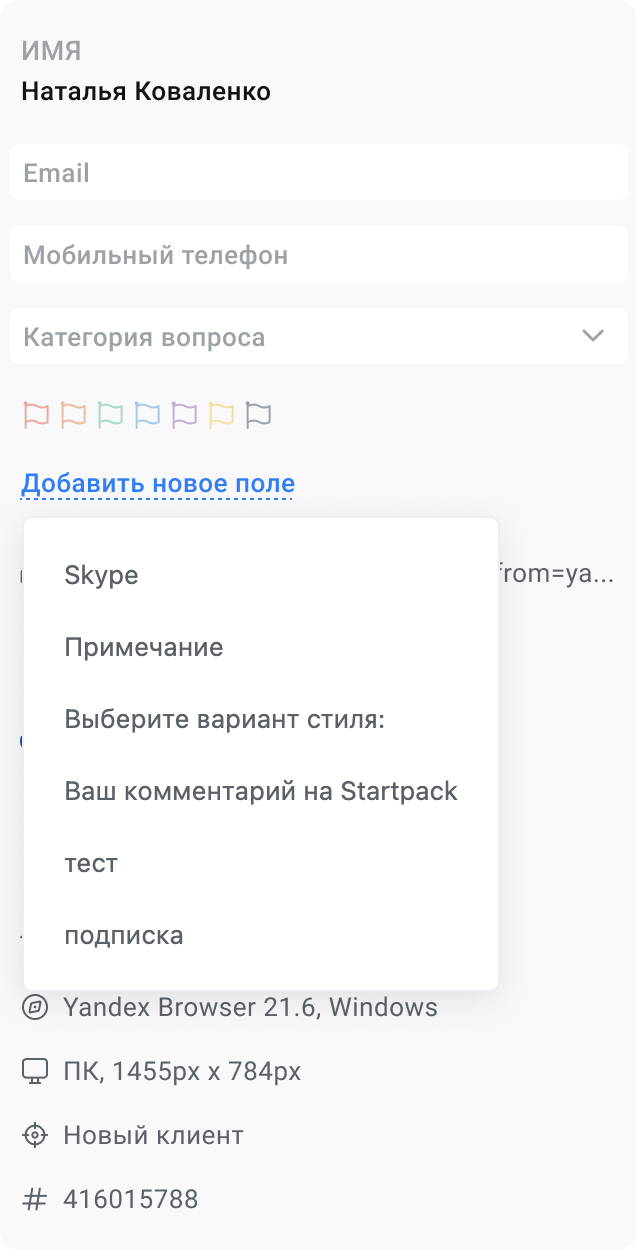
Task: Choose Примечание from the field list
Action: (261, 647)
